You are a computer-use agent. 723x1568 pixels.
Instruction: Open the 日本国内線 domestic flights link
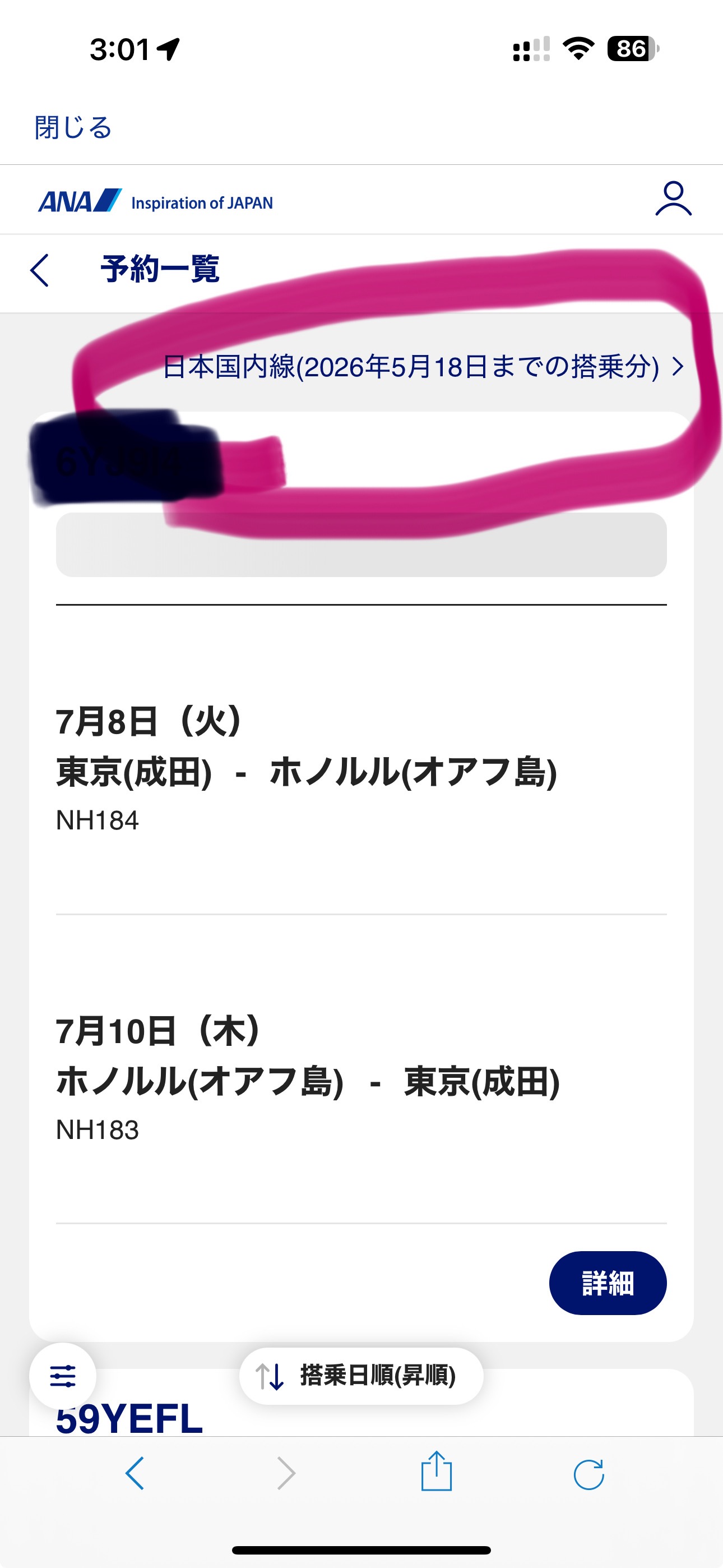[x=424, y=367]
